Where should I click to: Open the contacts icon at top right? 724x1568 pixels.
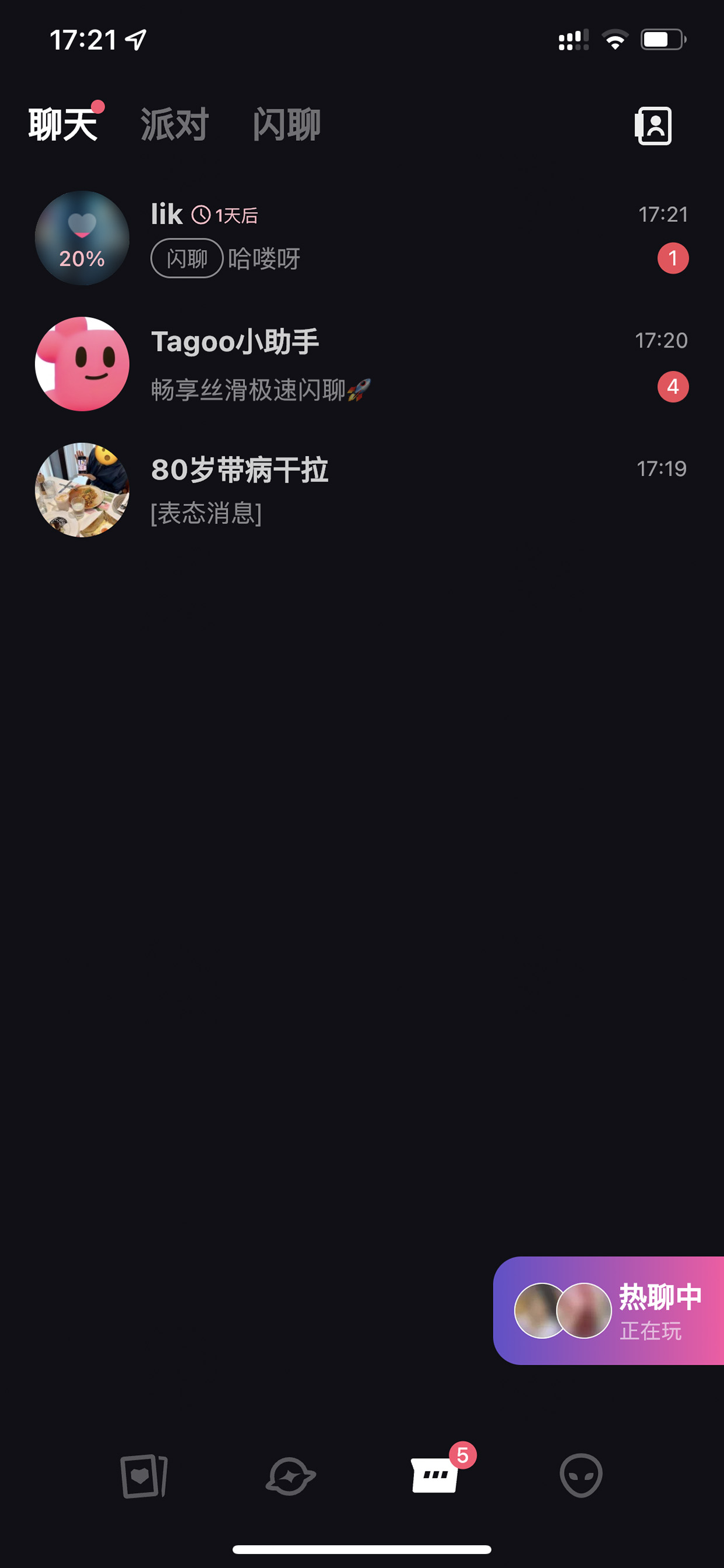pyautogui.click(x=653, y=126)
